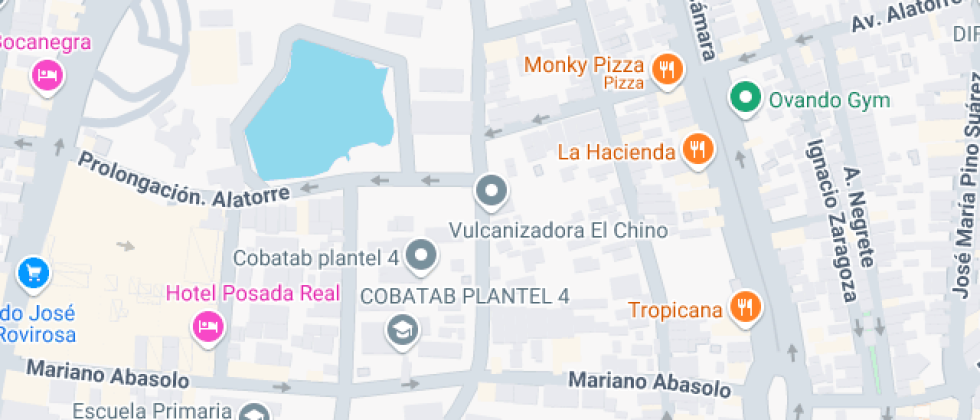Tap the COBATAB PLANTEL 4 school marker

coord(403,329)
